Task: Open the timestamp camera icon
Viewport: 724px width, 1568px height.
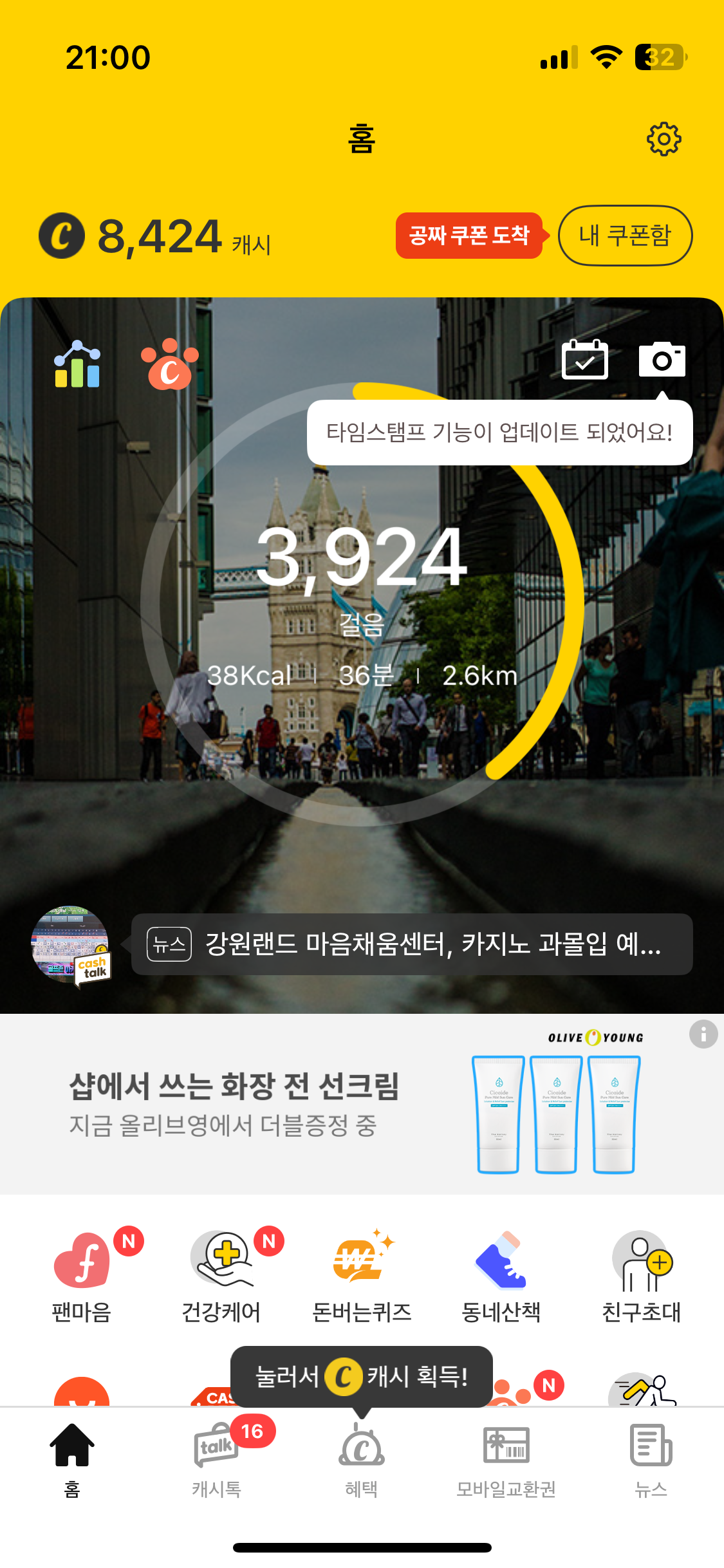Action: point(662,360)
